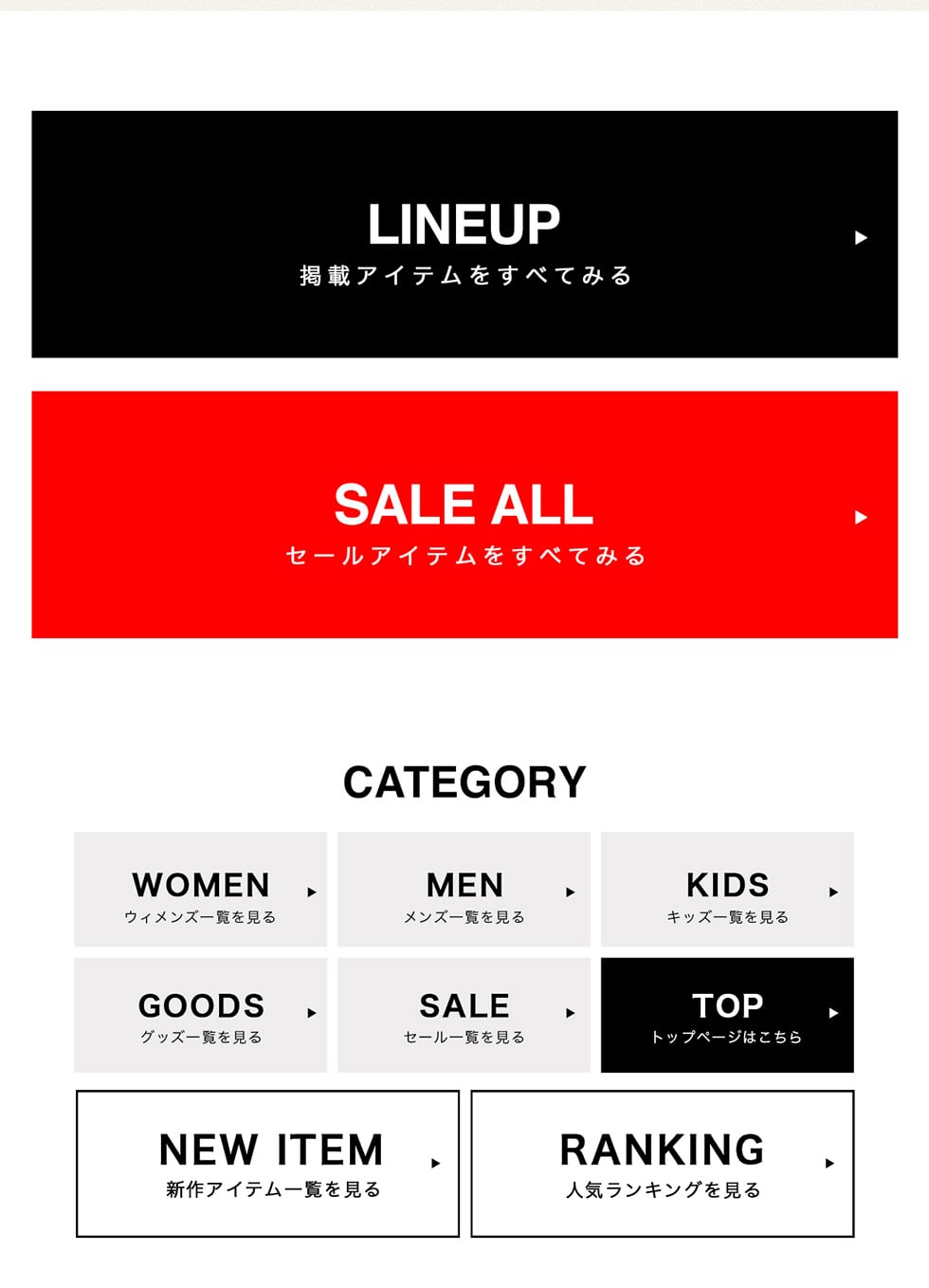Open the popularity RANKING

[663, 1164]
